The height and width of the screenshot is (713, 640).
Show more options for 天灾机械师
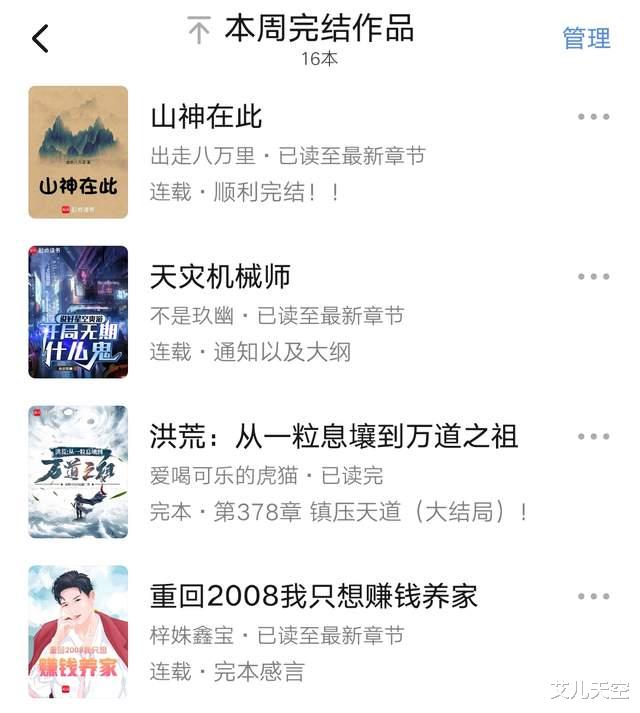593,277
